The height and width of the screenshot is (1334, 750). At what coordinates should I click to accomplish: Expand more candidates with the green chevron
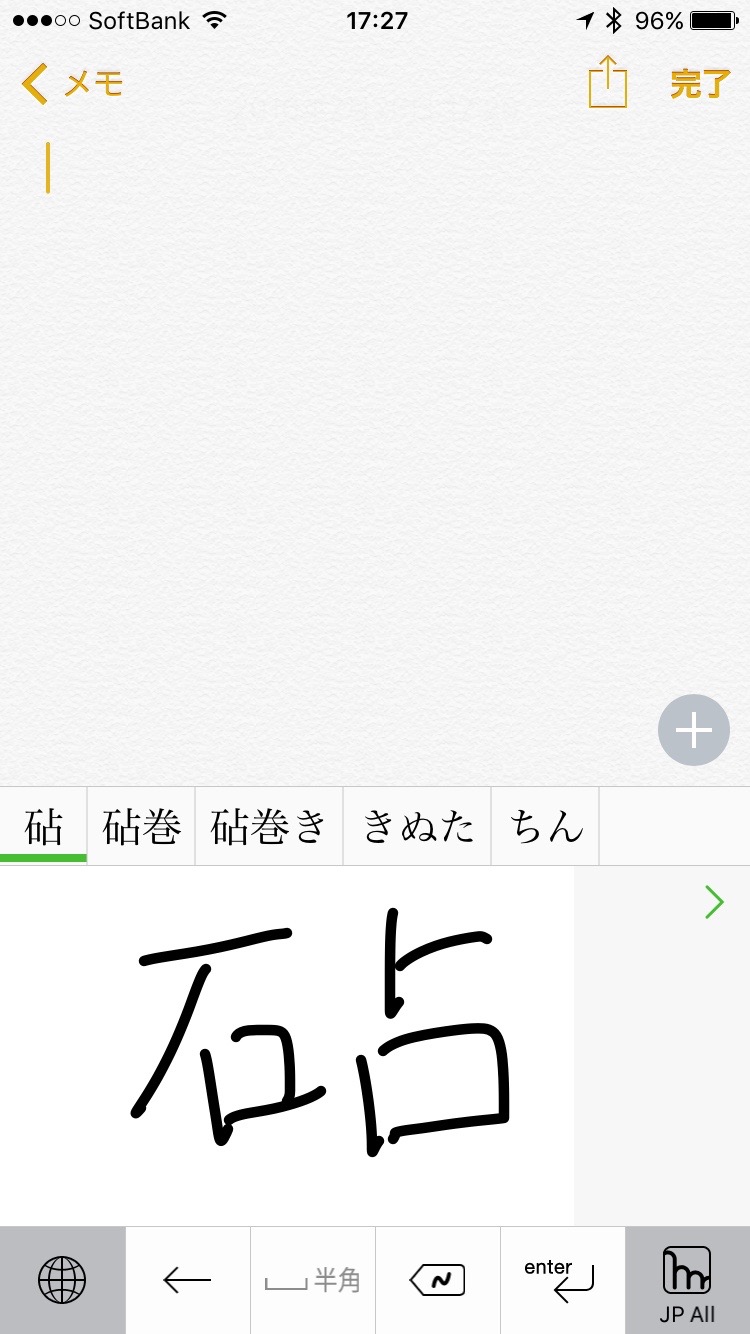[713, 902]
